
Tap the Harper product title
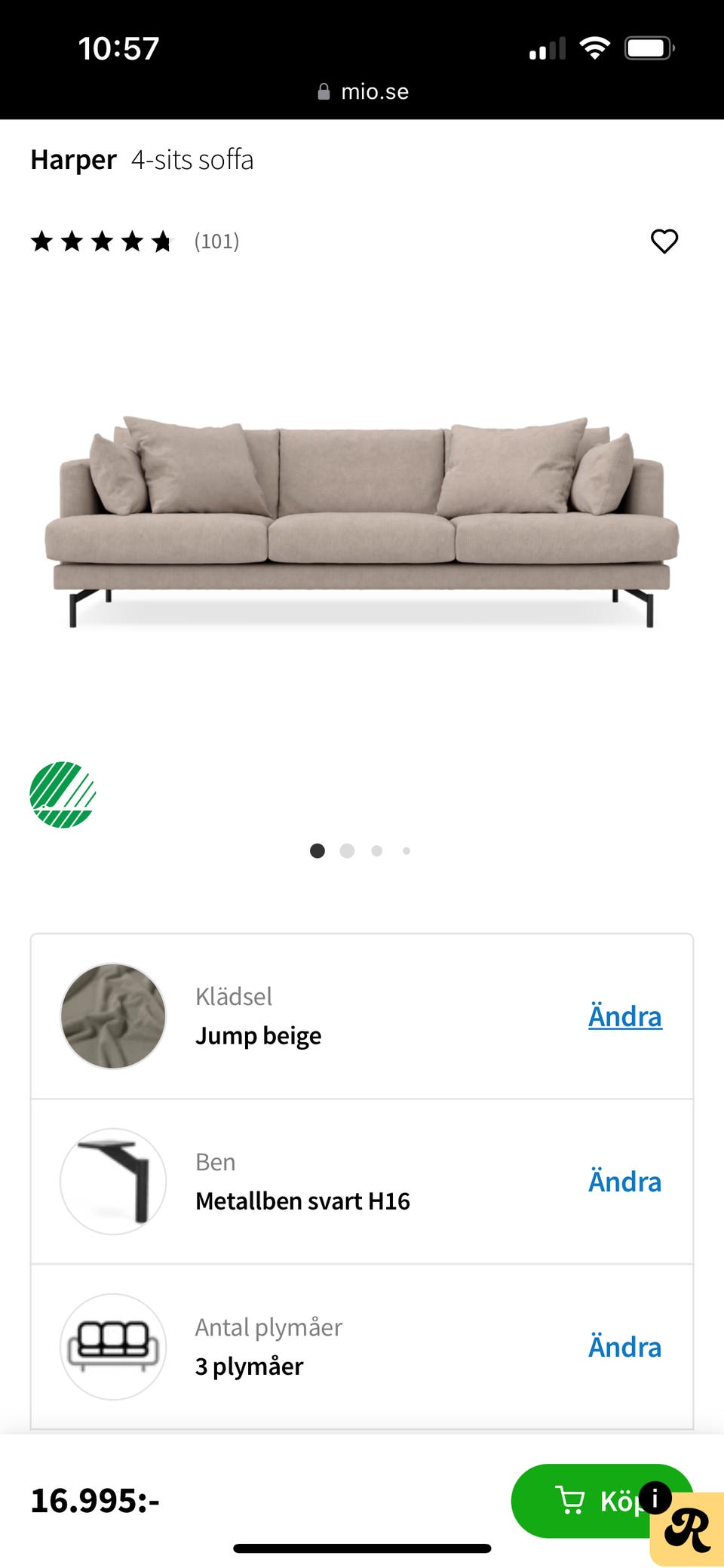(x=72, y=159)
